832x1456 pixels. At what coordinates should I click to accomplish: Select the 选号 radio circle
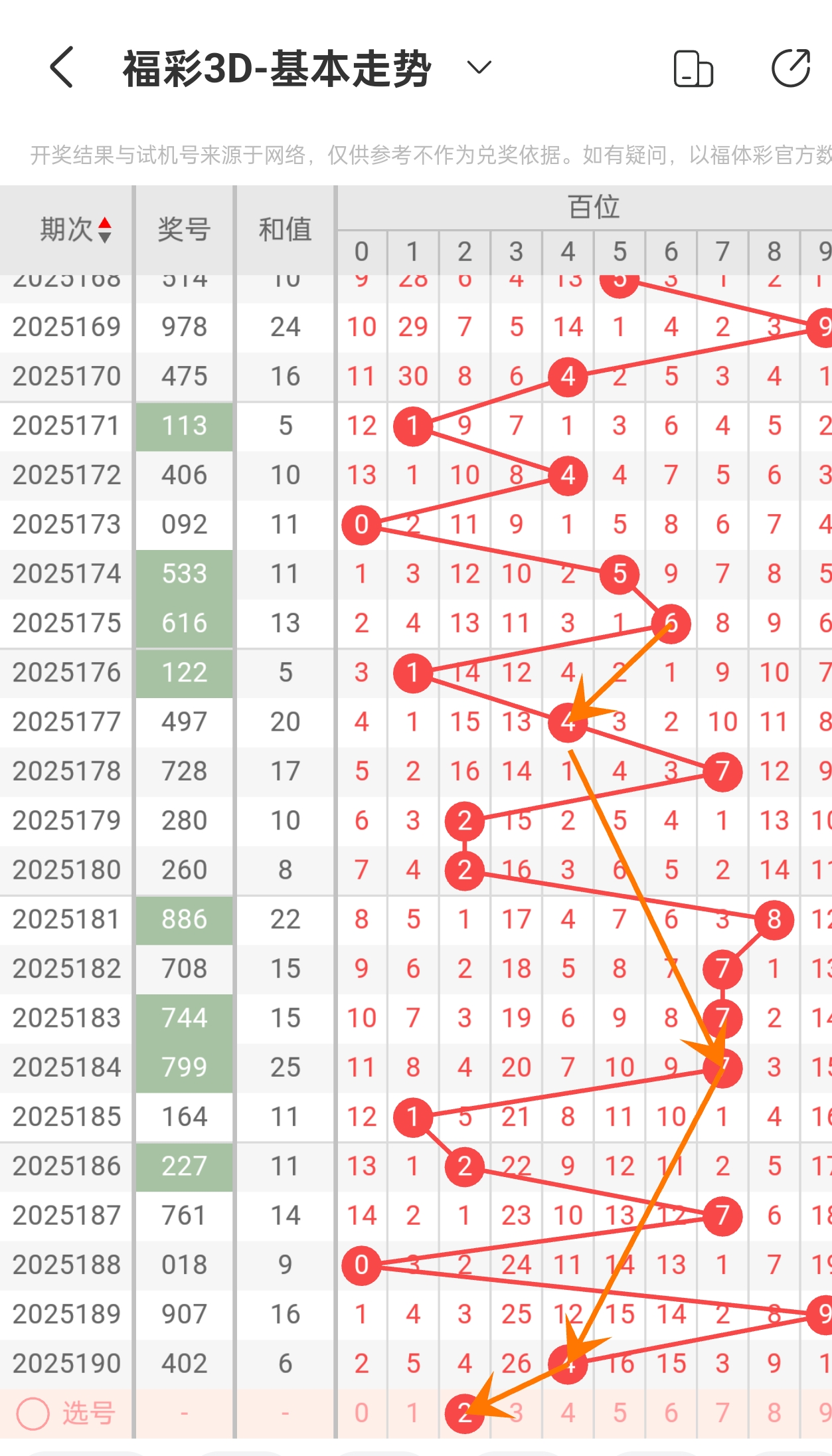tap(33, 1413)
